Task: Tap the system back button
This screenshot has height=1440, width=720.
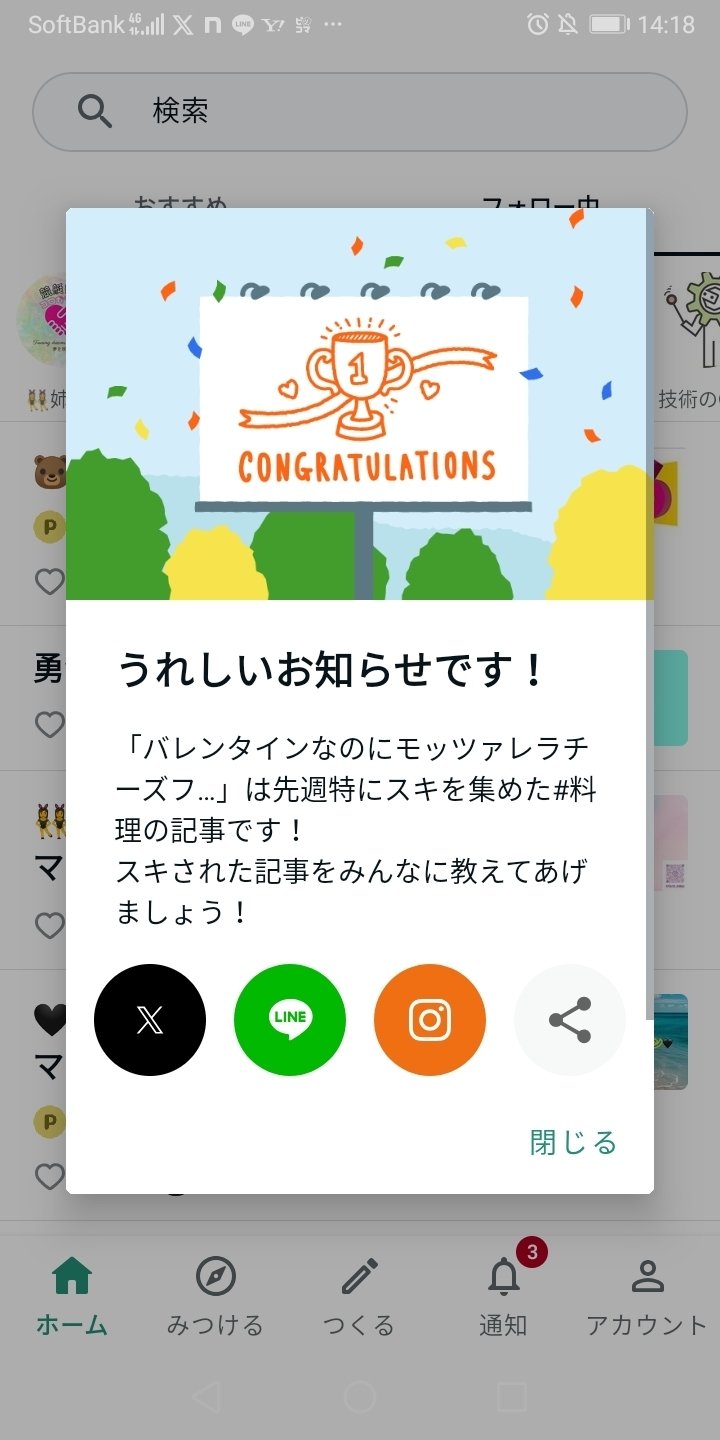Action: pos(205,1397)
